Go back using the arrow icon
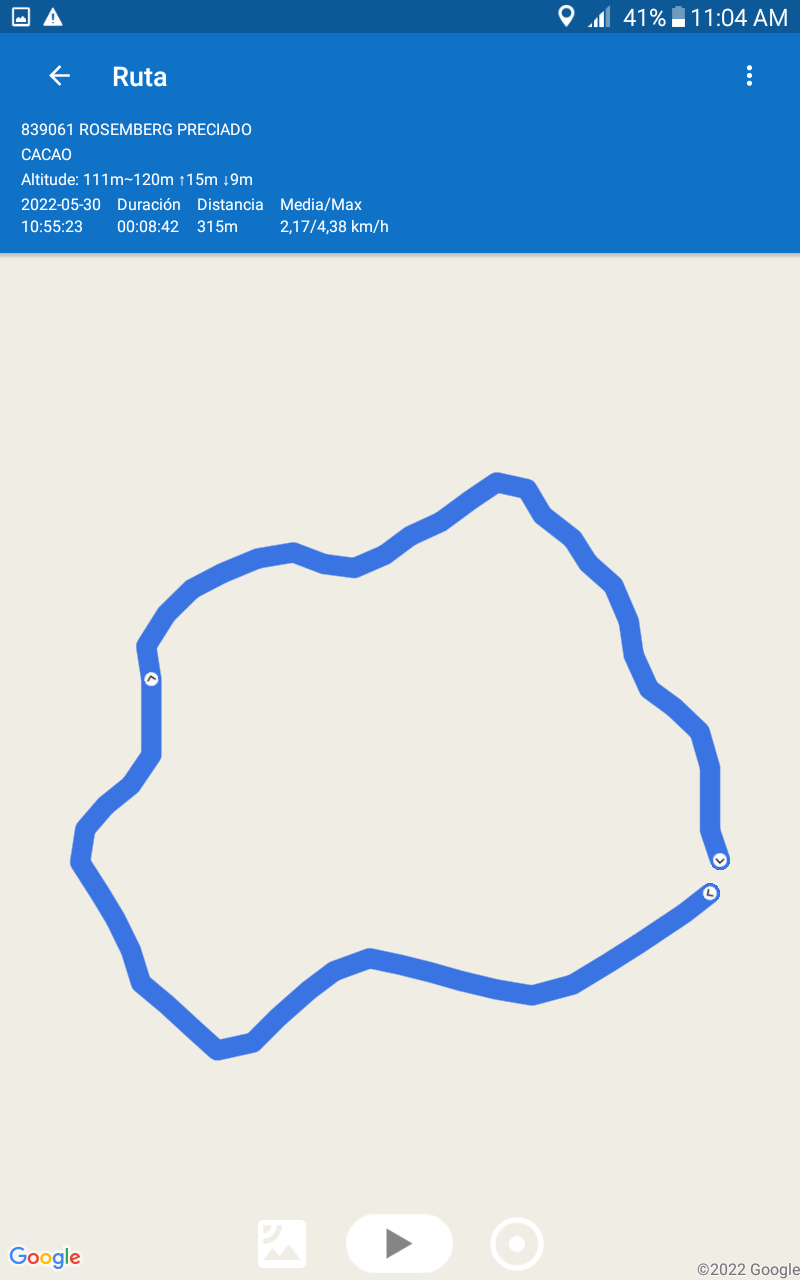Image resolution: width=800 pixels, height=1280 pixels. tap(59, 76)
